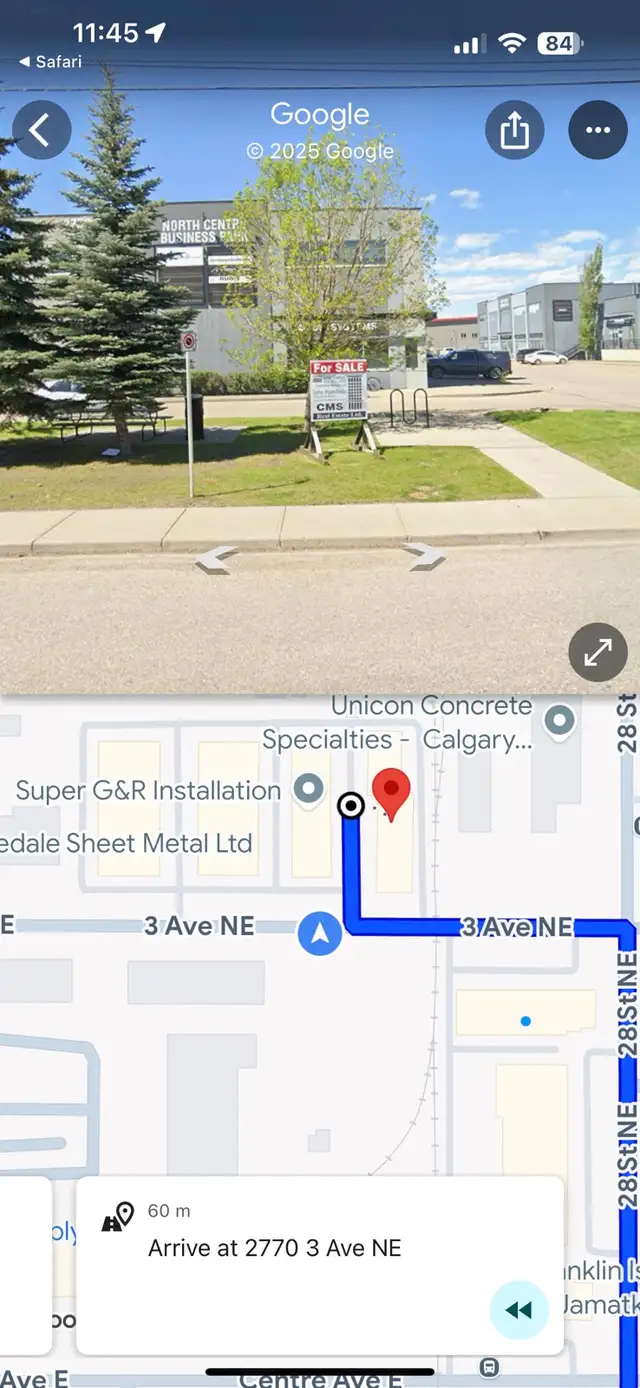
Task: Open Super G&R Installation map marker
Action: coord(309,789)
